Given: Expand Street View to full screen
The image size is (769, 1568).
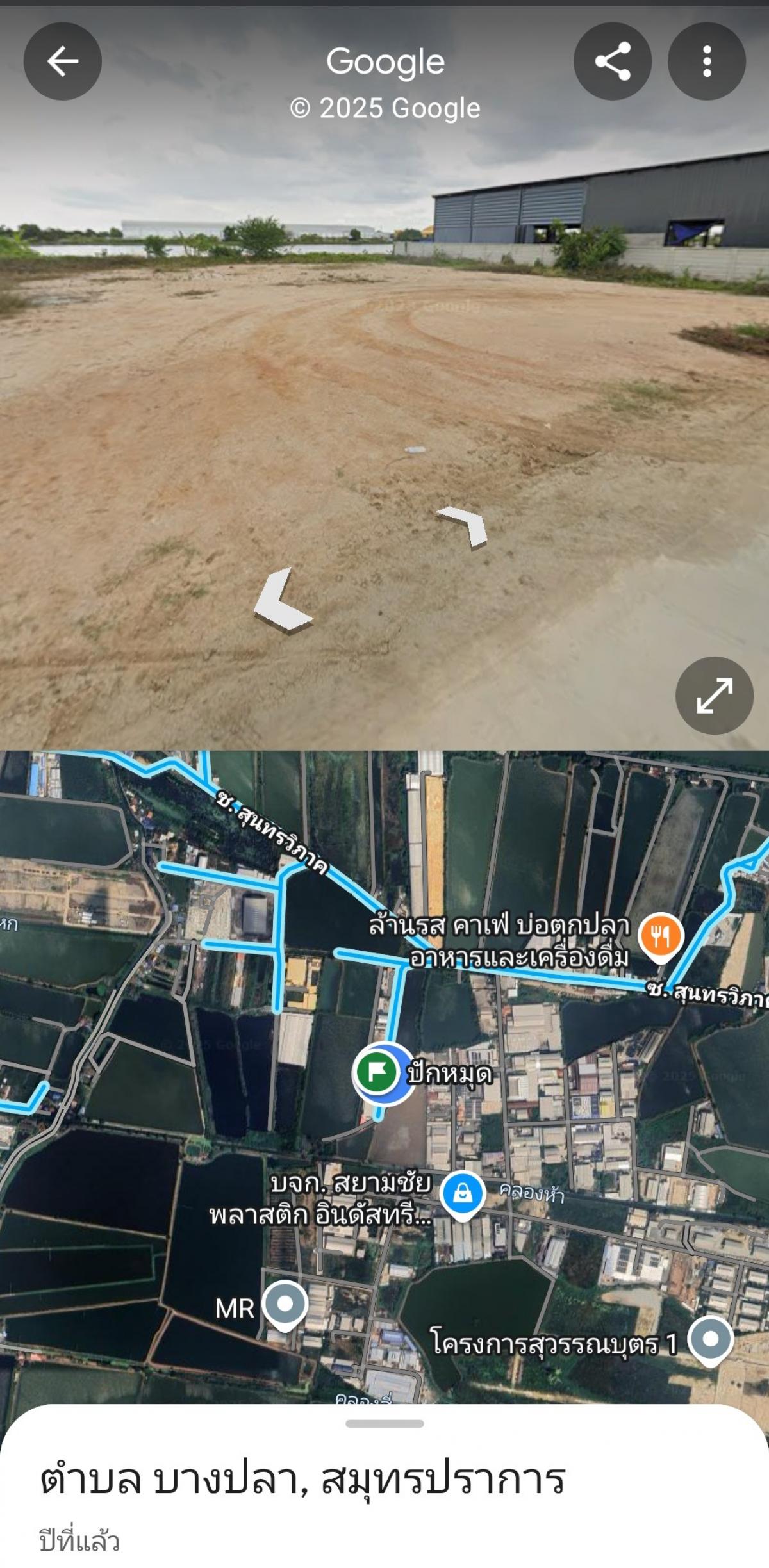Looking at the screenshot, I should tap(715, 696).
